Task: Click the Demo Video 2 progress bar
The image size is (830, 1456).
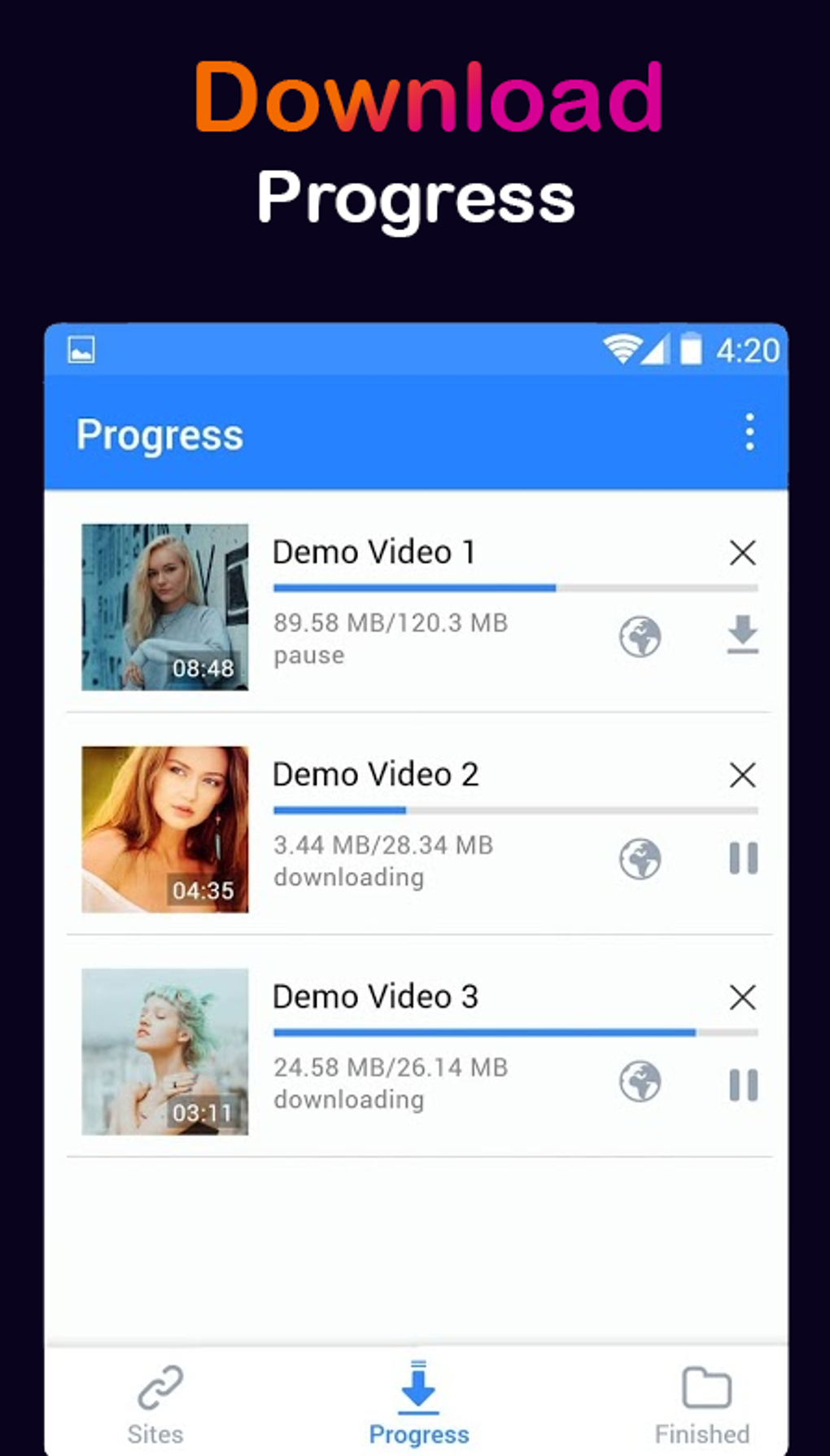Action: pyautogui.click(x=515, y=809)
